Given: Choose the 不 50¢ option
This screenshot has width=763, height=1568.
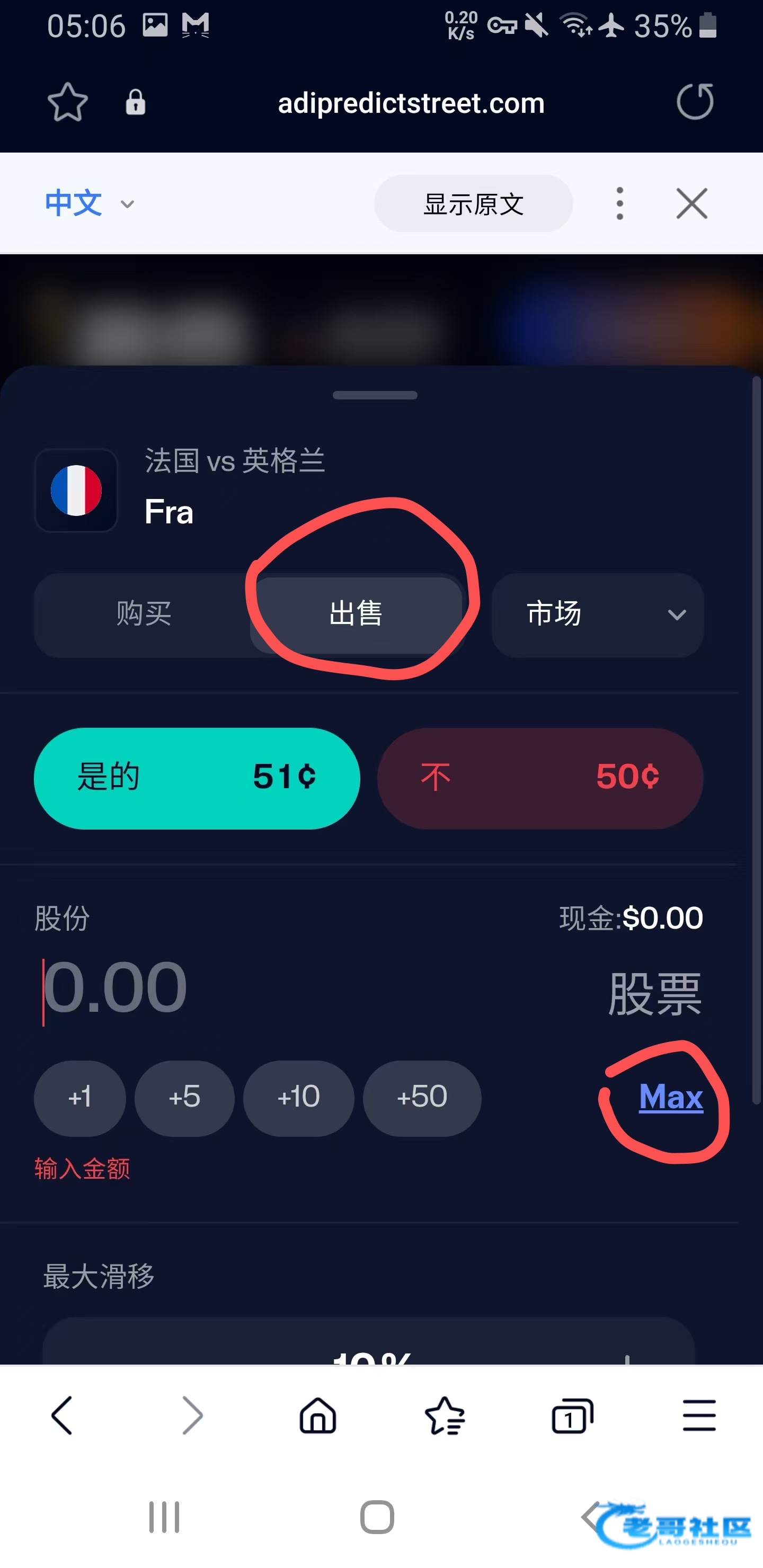Looking at the screenshot, I should [x=539, y=778].
